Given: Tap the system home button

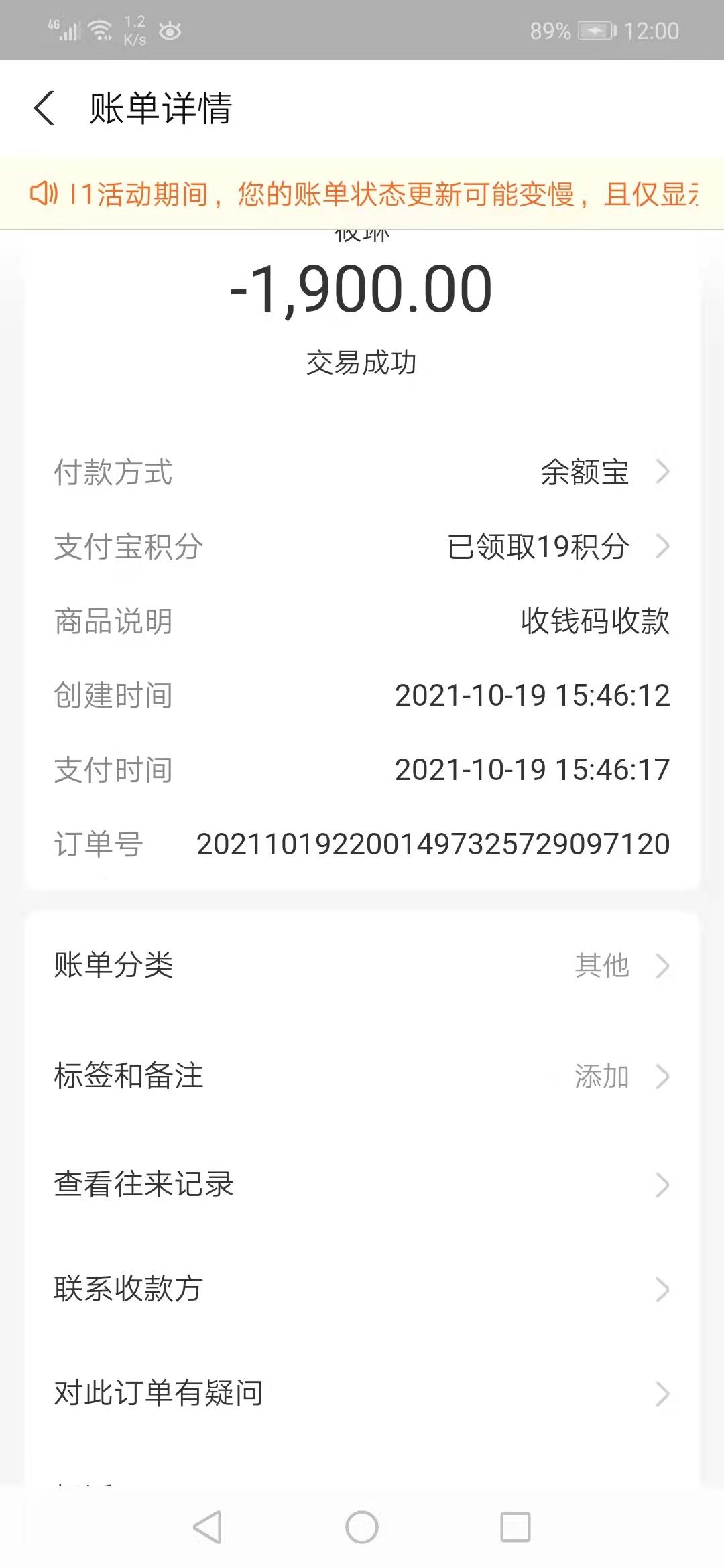Looking at the screenshot, I should [362, 1527].
